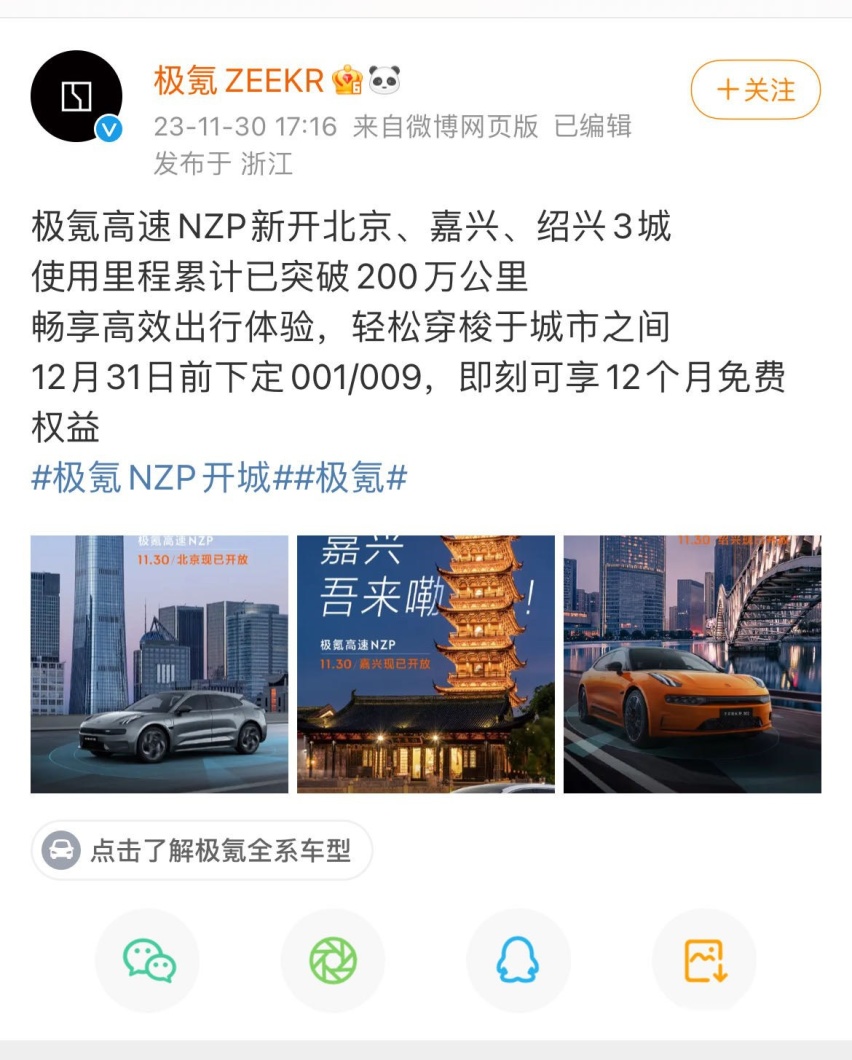View the 嘉兴吾来嘞 pagoda photo
Image resolution: width=852 pixels, height=1060 pixels.
point(425,664)
